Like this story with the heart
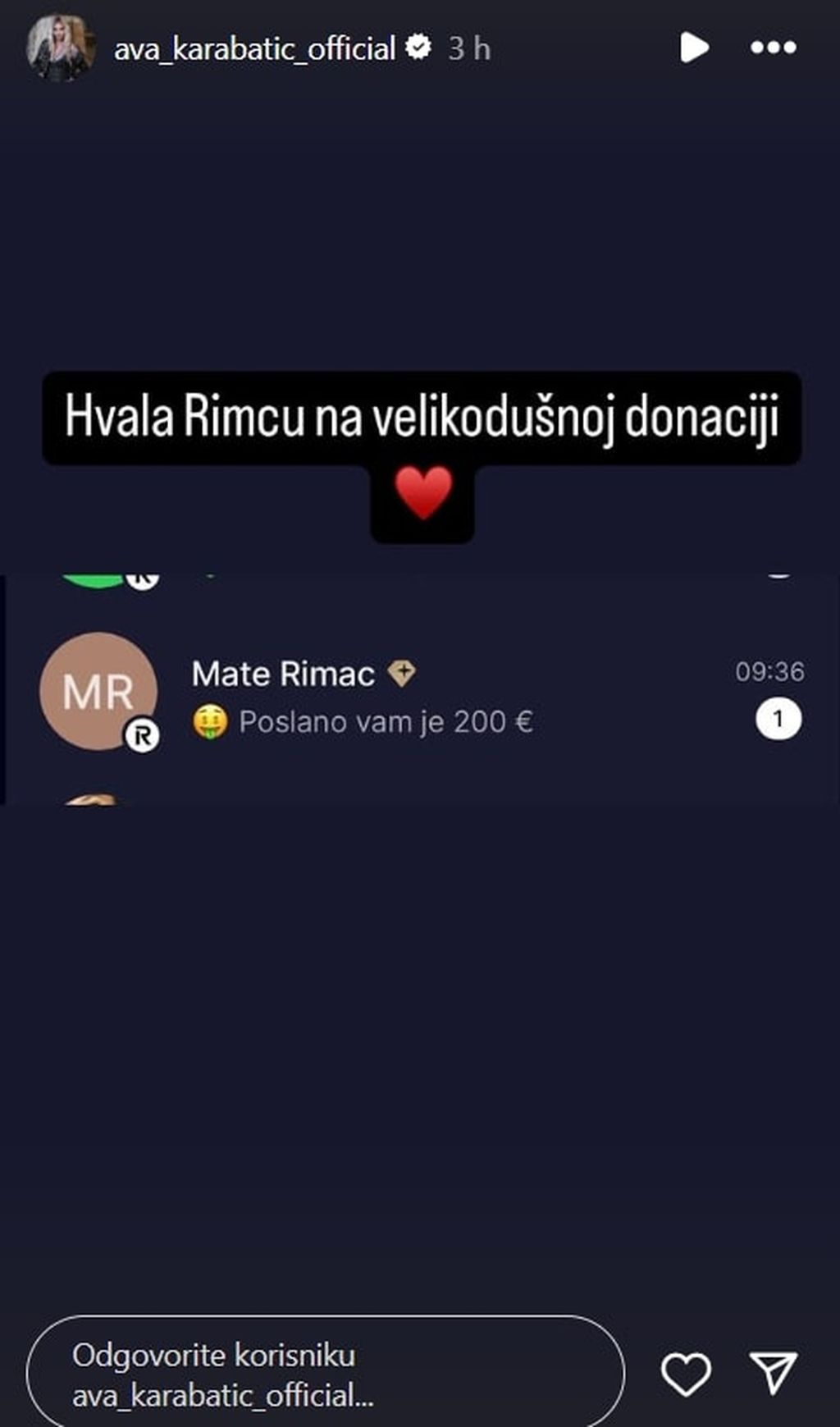Screen dimensions: 840x1427 686,1374
